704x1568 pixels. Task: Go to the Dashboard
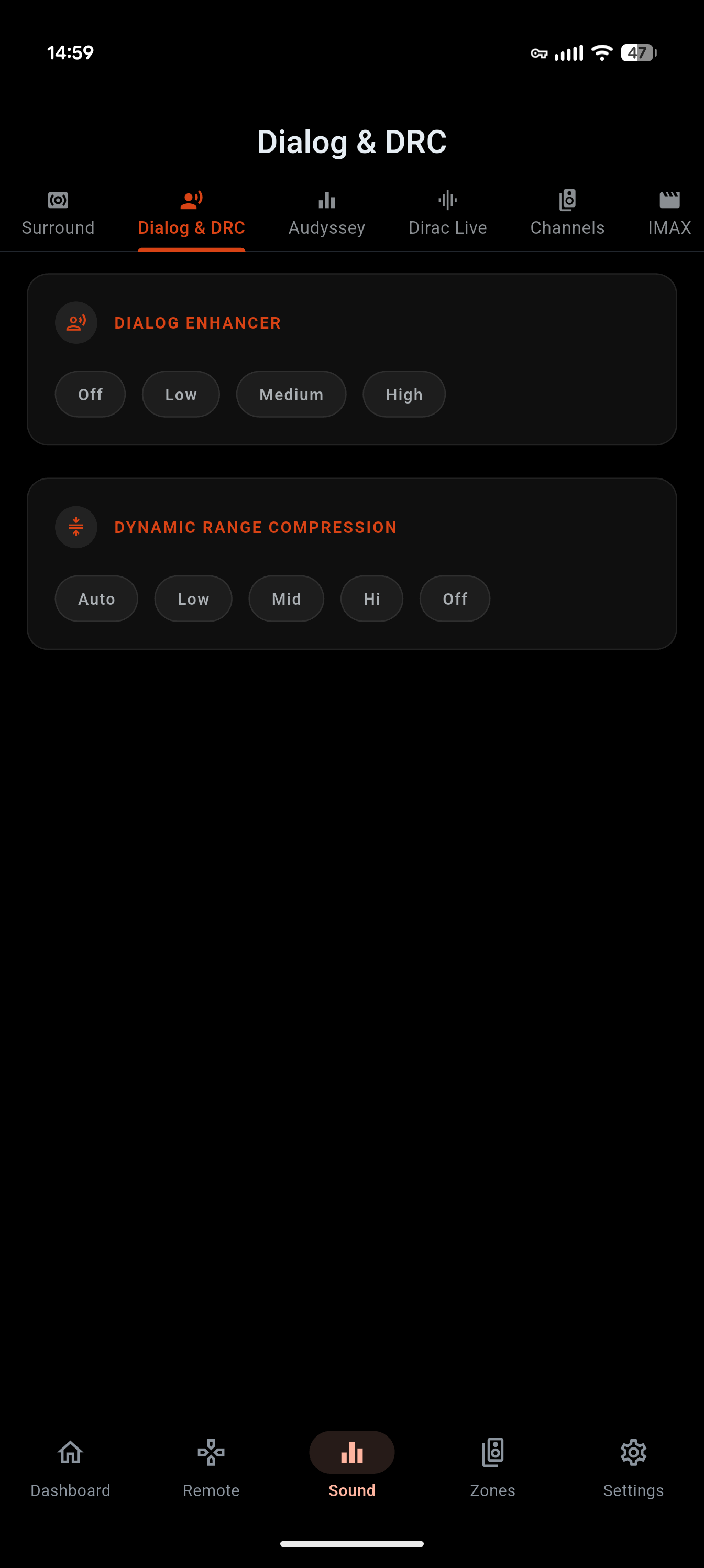pos(71,1467)
